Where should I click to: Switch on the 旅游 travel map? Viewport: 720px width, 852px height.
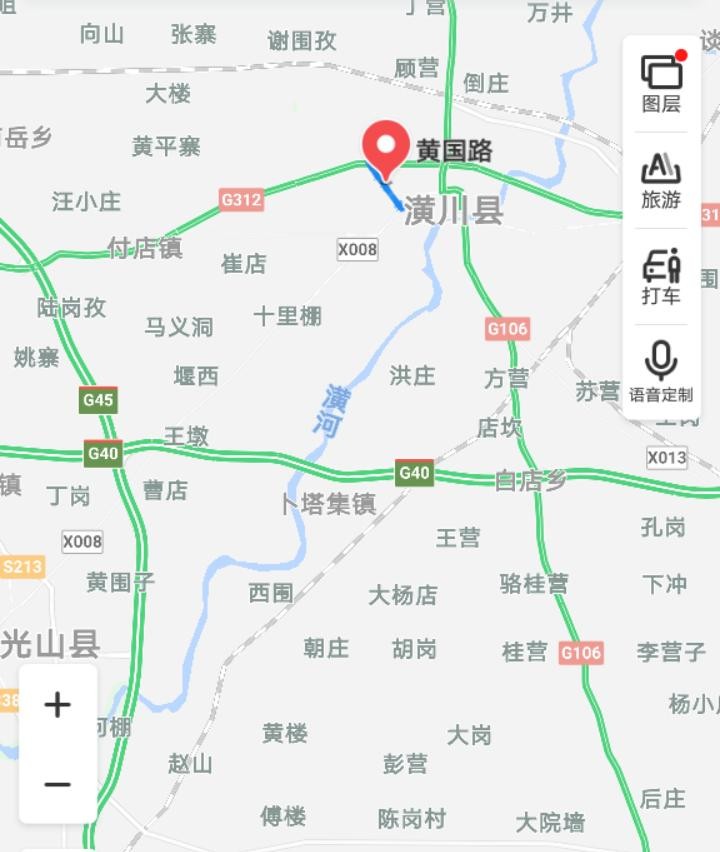coord(661,179)
